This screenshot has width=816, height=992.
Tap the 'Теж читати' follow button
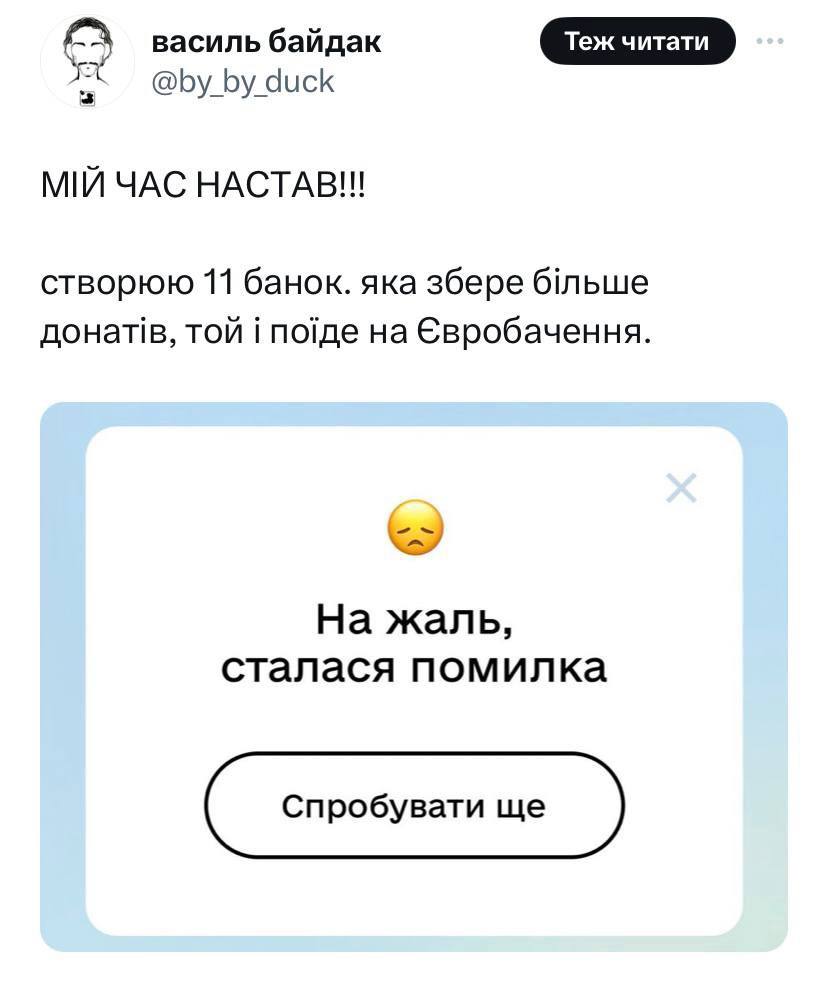click(637, 41)
